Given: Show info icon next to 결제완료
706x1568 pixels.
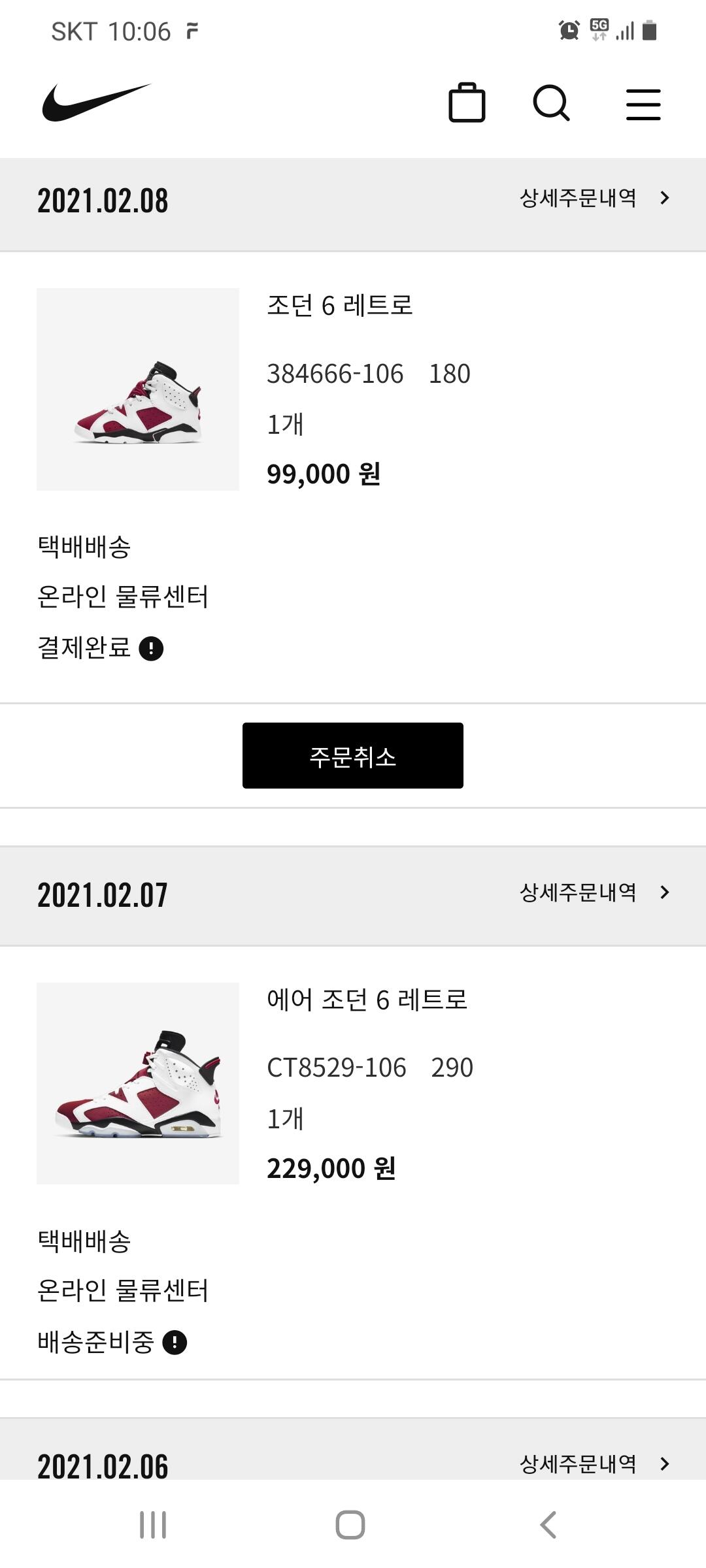Looking at the screenshot, I should pos(151,649).
